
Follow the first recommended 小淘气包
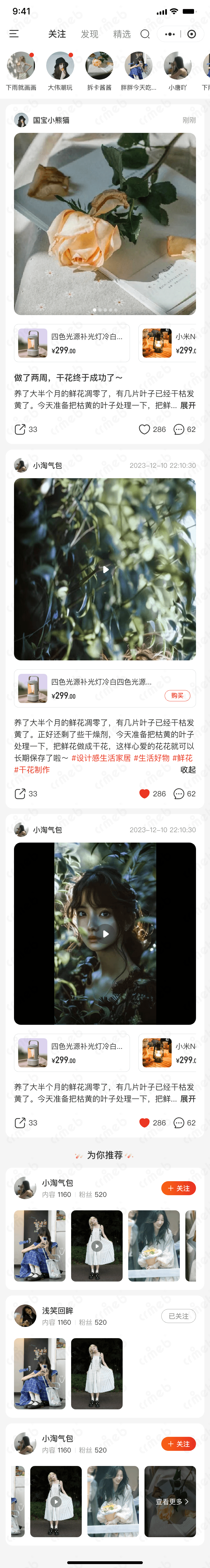pos(178,1188)
